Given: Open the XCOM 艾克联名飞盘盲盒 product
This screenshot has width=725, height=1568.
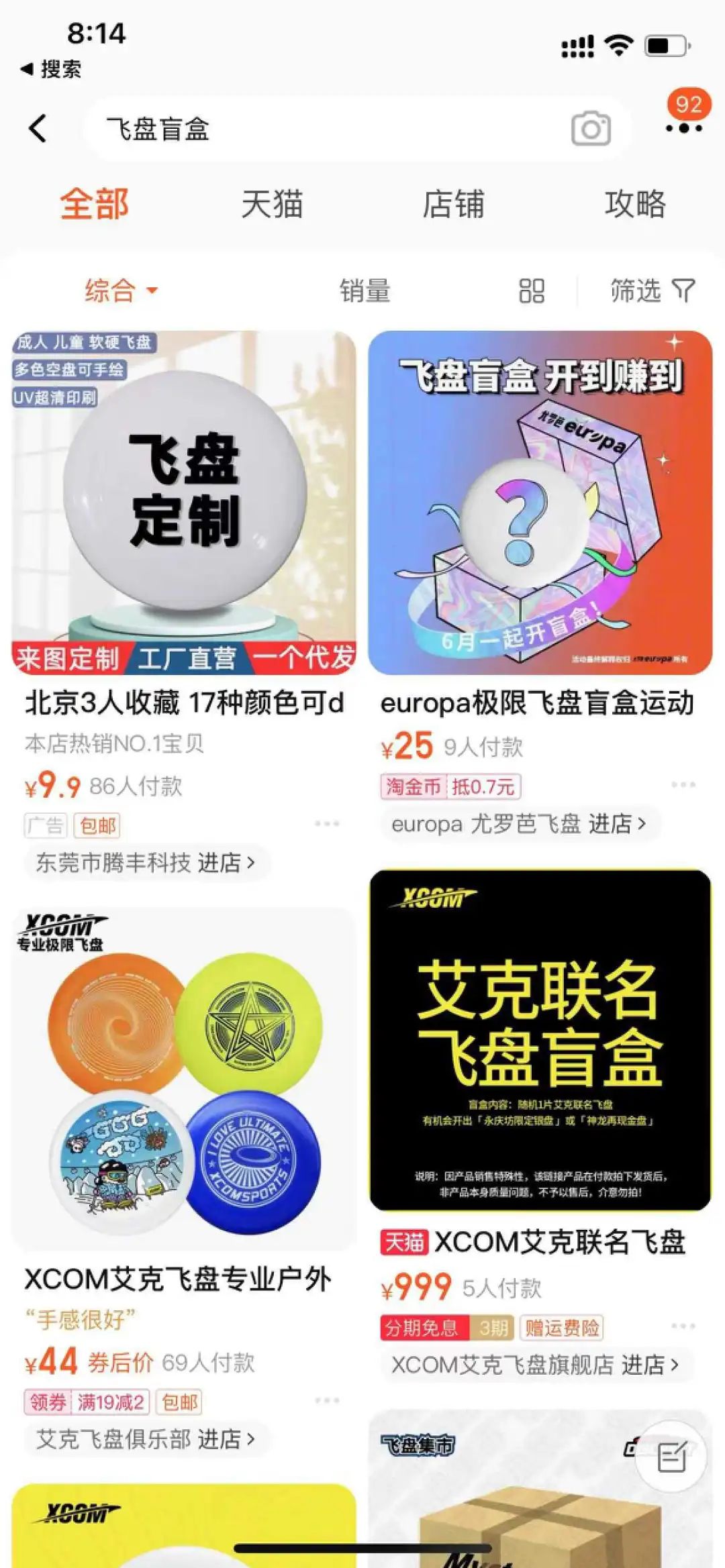Looking at the screenshot, I should coord(540,1040).
